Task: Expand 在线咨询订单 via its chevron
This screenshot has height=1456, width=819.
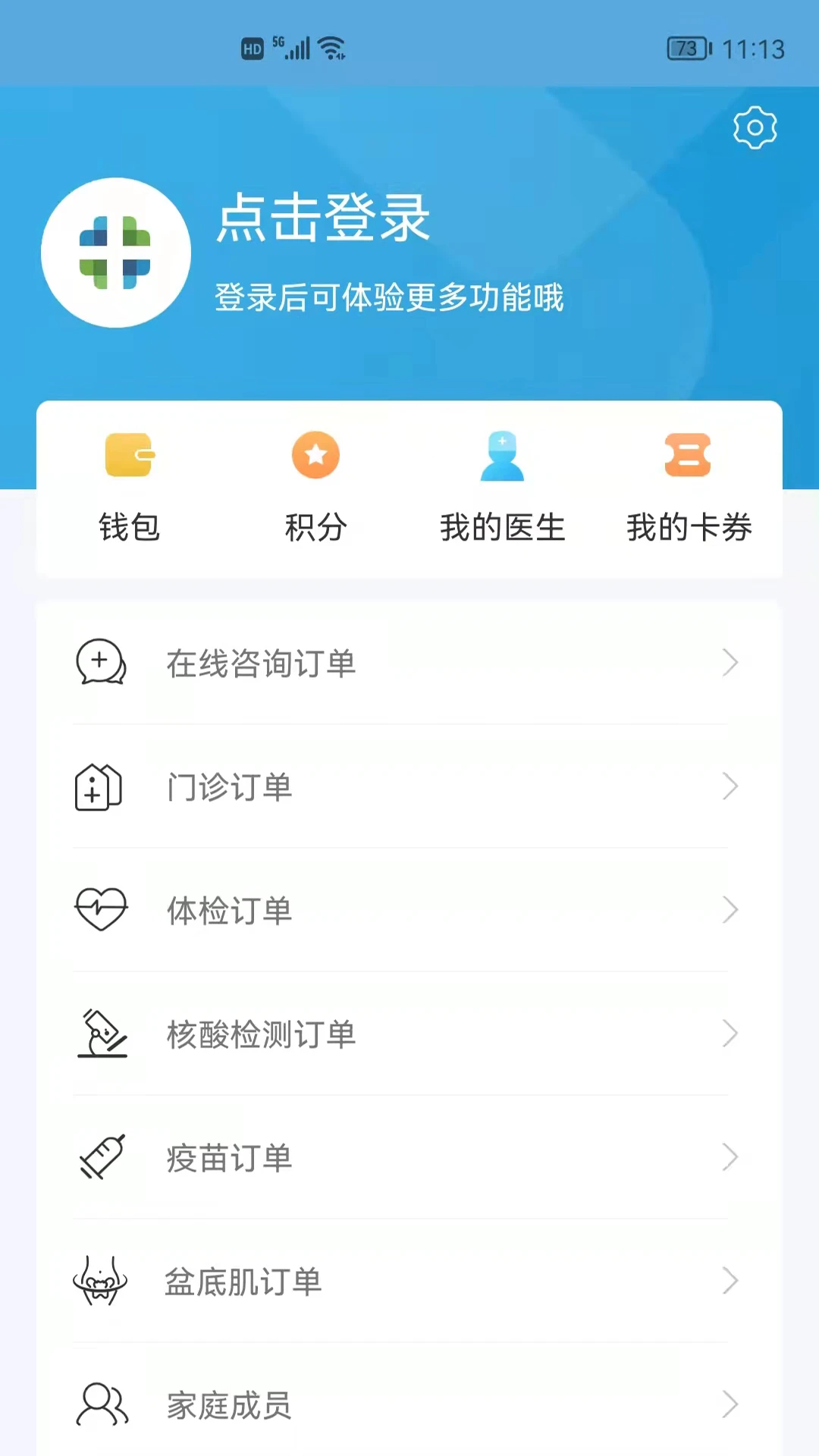Action: pyautogui.click(x=730, y=662)
